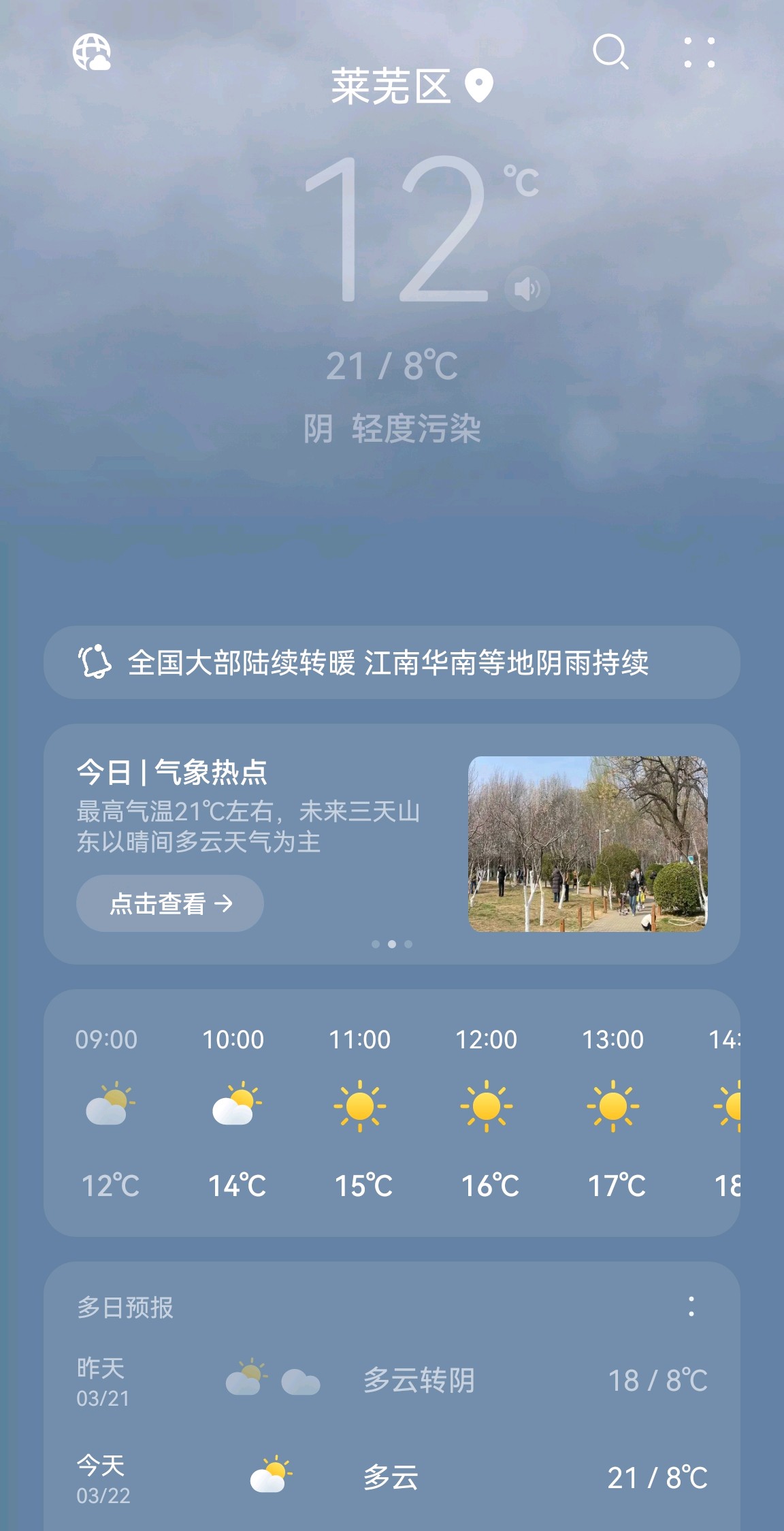Open the 气象热点 park photo thumbnail
Screen dimensions: 784x1531
click(587, 843)
